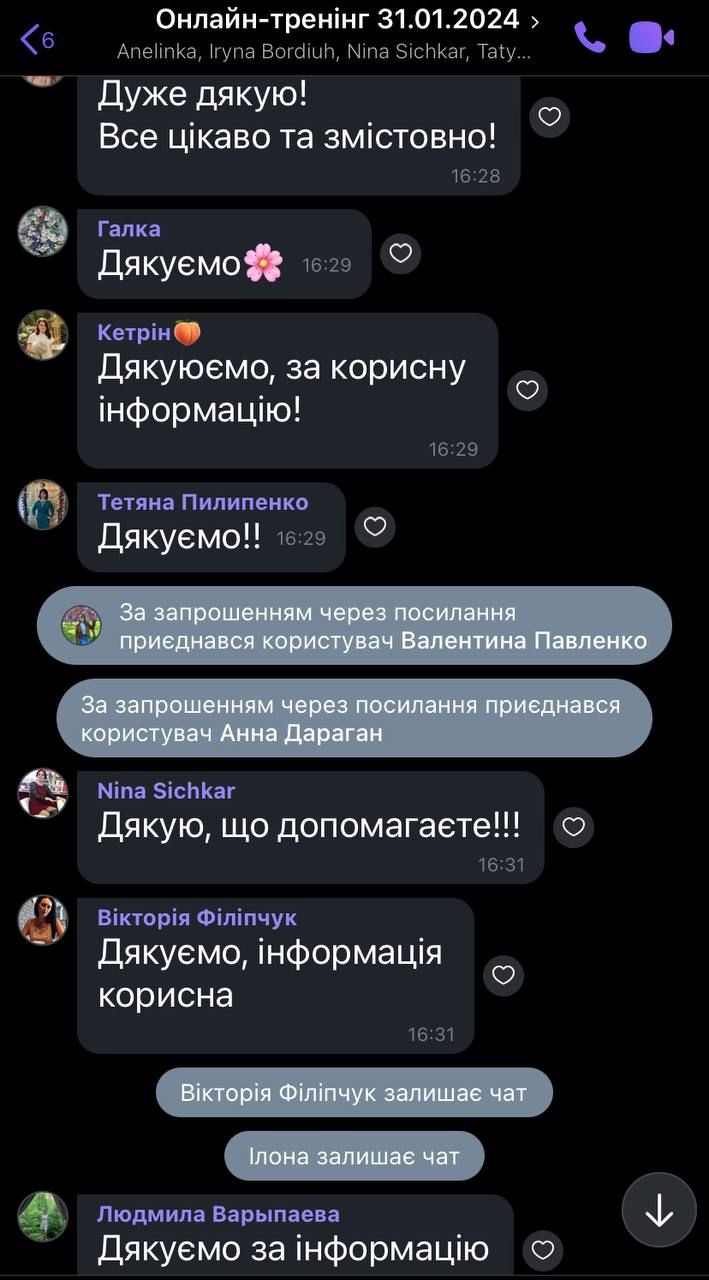Viewport: 709px width, 1280px height.
Task: Like Вікторія Філіпчук's message
Action: [x=503, y=974]
